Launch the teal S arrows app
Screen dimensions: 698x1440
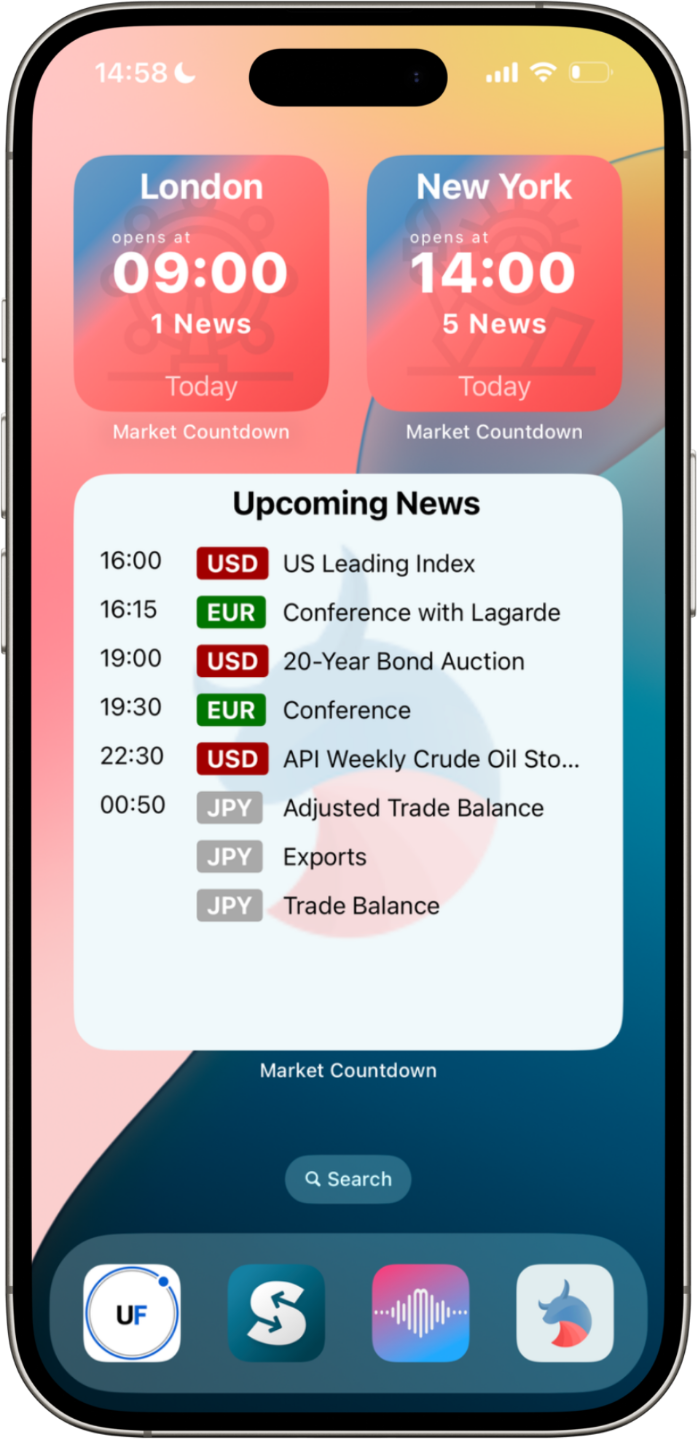pyautogui.click(x=276, y=1313)
